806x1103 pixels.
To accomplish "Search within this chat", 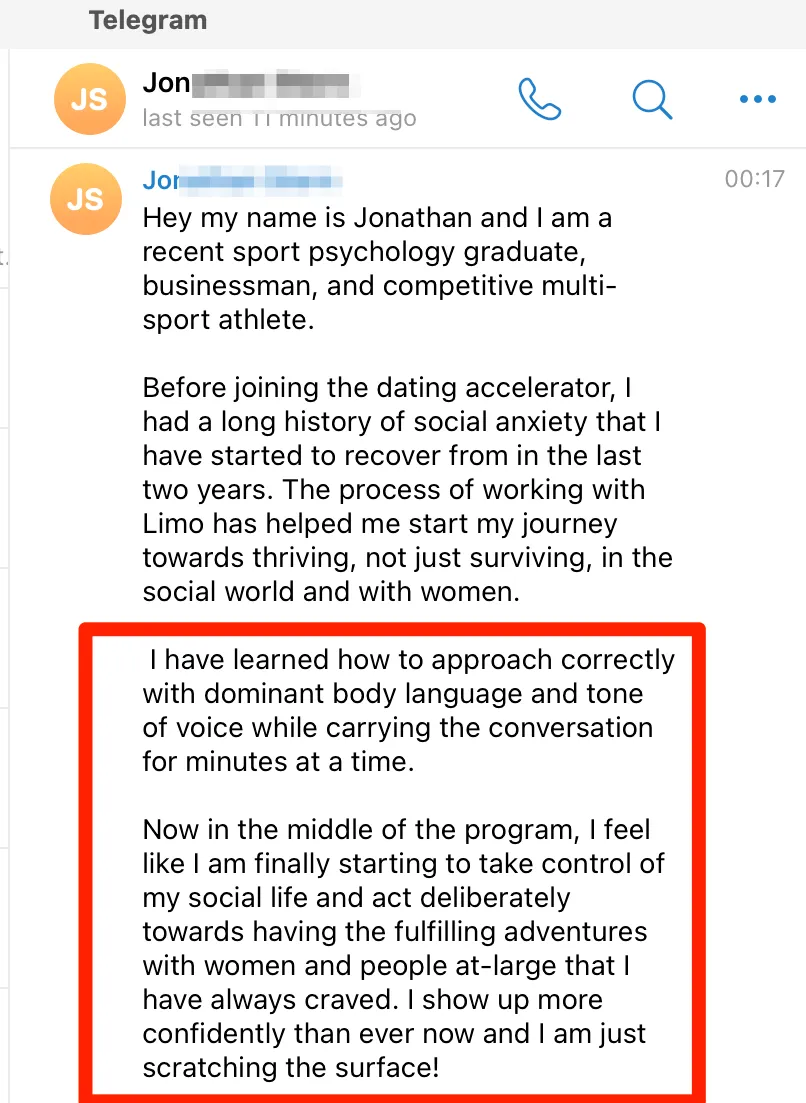I will pyautogui.click(x=652, y=99).
